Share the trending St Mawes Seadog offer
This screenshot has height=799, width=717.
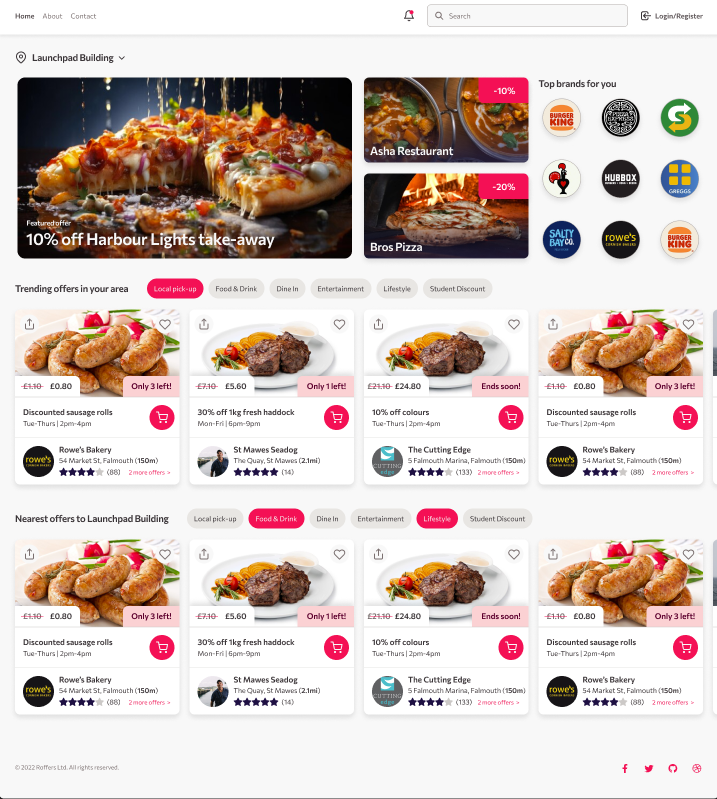tap(204, 324)
